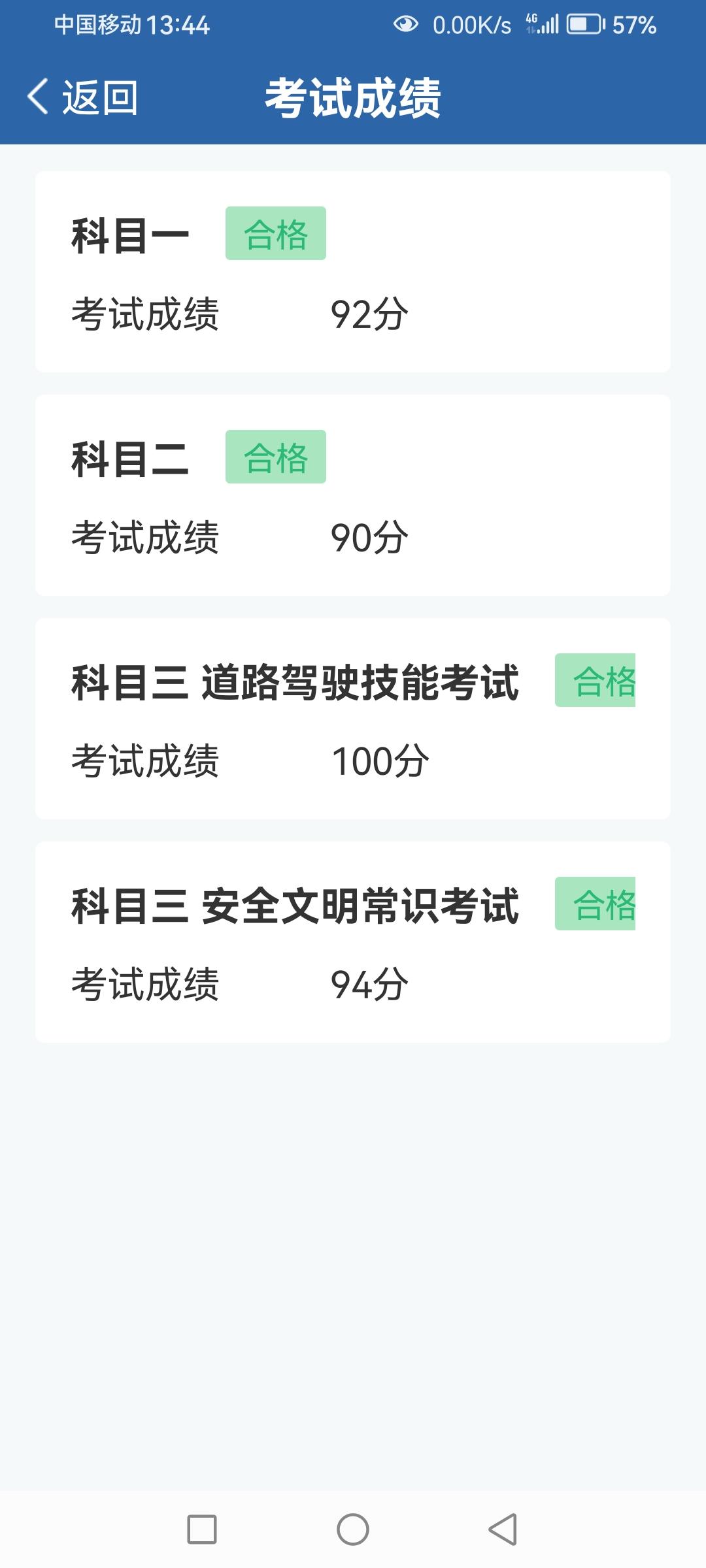Open the recent apps overview
The image size is (706, 1568).
tap(202, 1529)
